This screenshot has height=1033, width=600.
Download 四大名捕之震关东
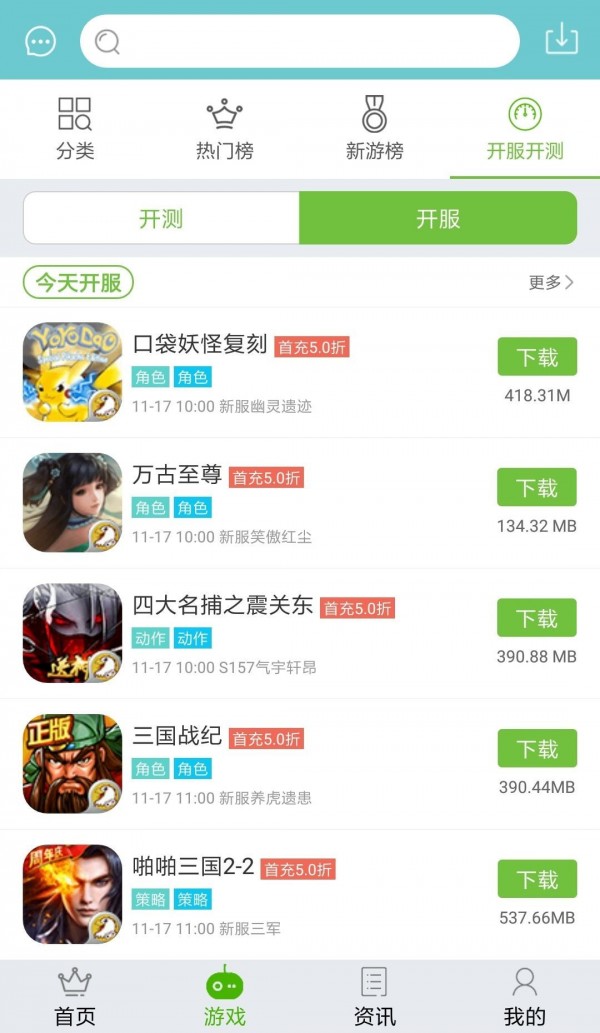tap(537, 618)
